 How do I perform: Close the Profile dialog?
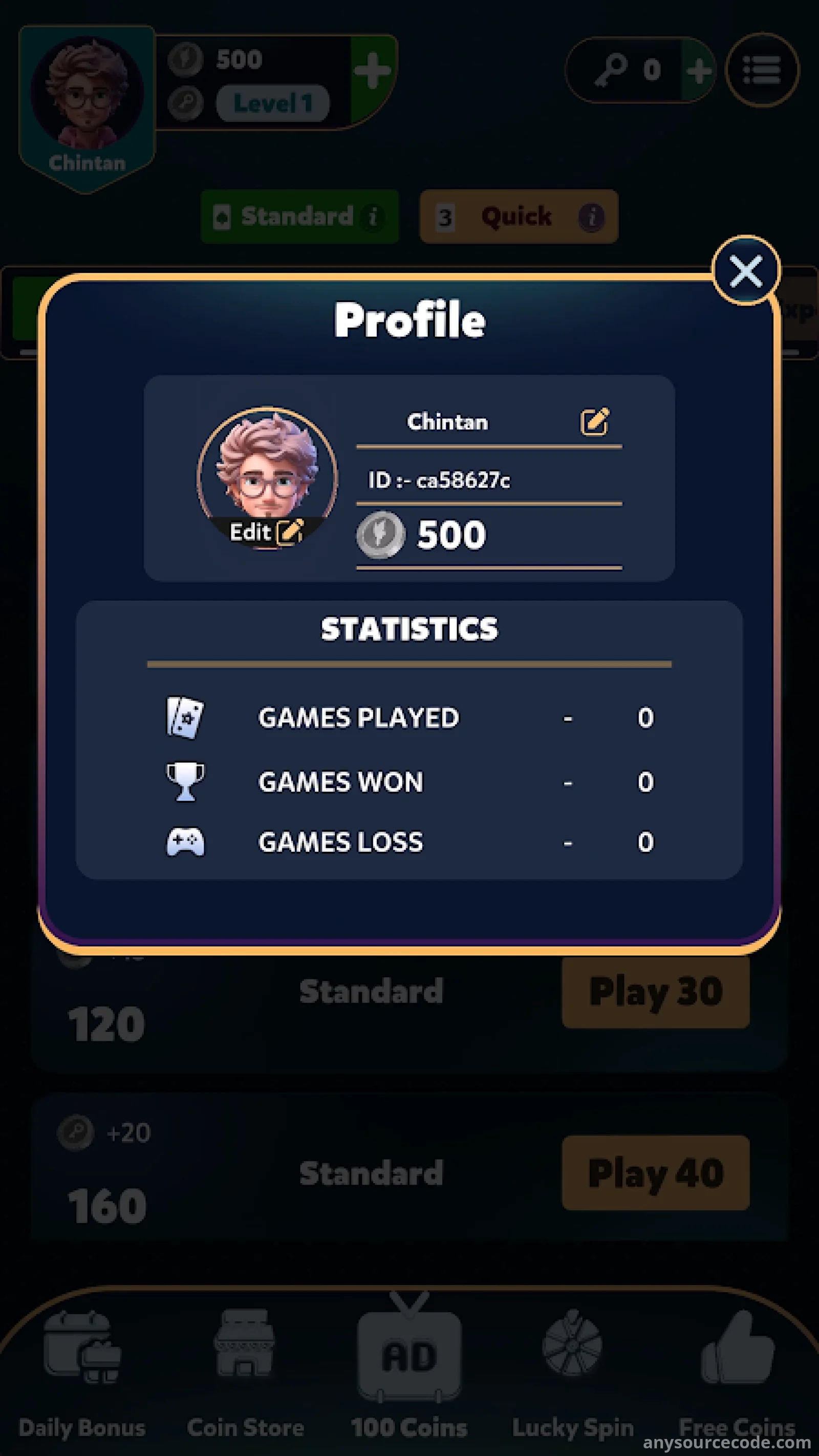click(745, 271)
